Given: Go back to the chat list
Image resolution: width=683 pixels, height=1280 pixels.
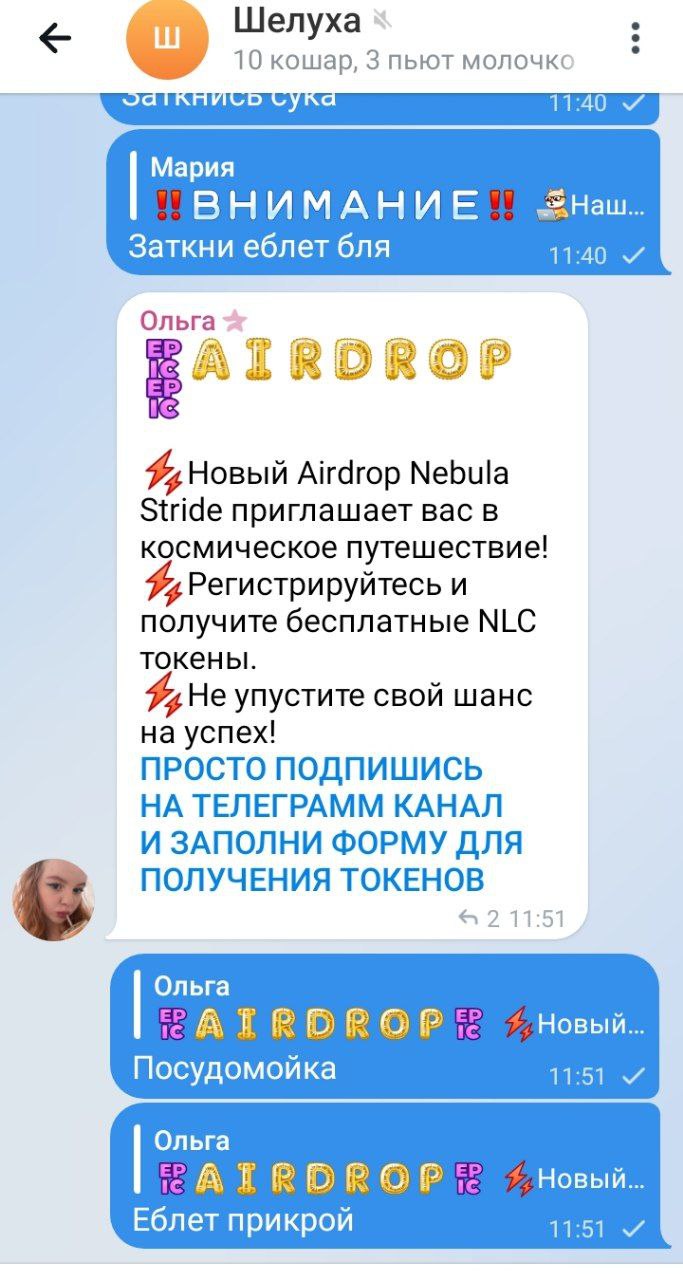Looking at the screenshot, I should (x=55, y=39).
